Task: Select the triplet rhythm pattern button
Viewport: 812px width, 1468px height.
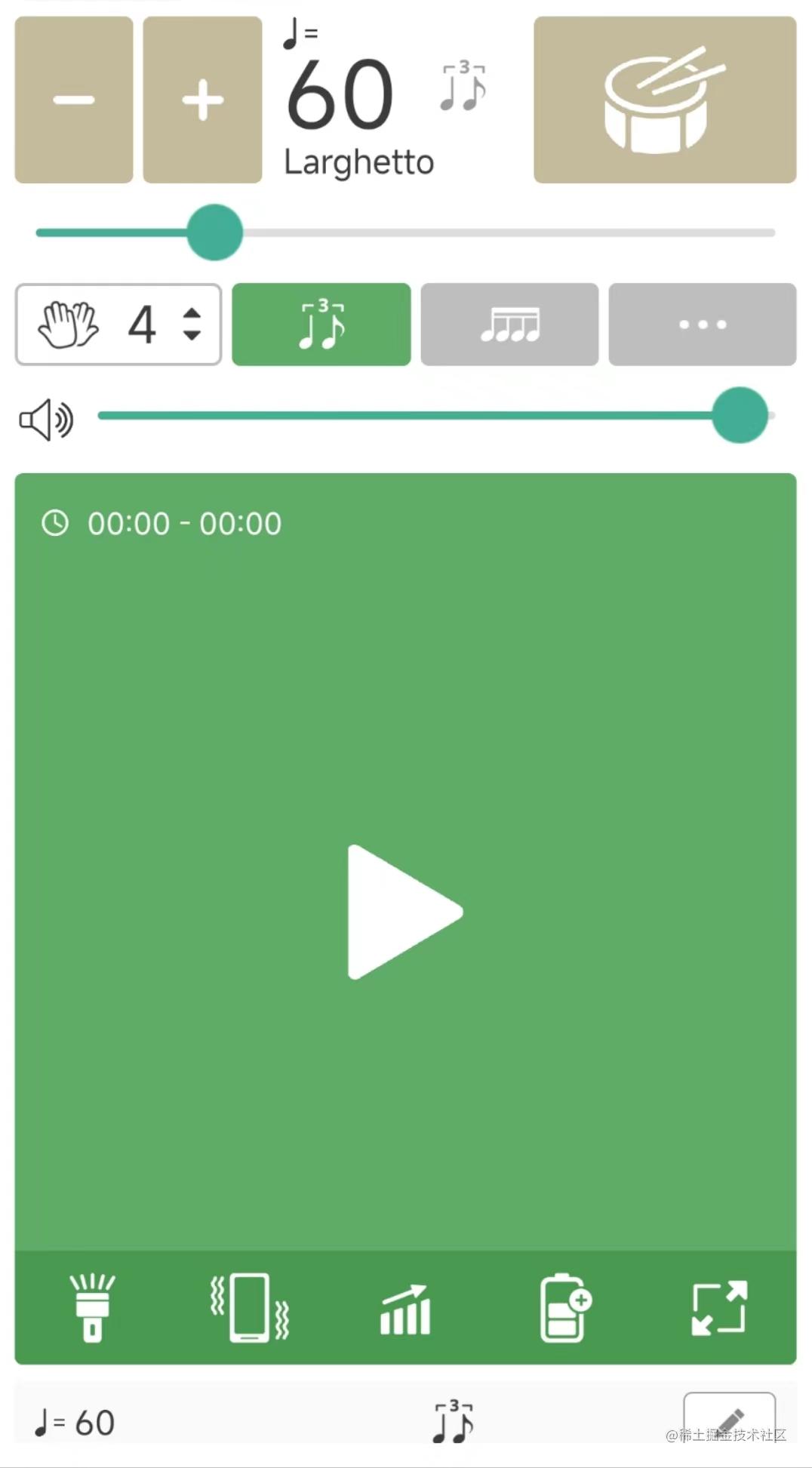Action: point(321,325)
